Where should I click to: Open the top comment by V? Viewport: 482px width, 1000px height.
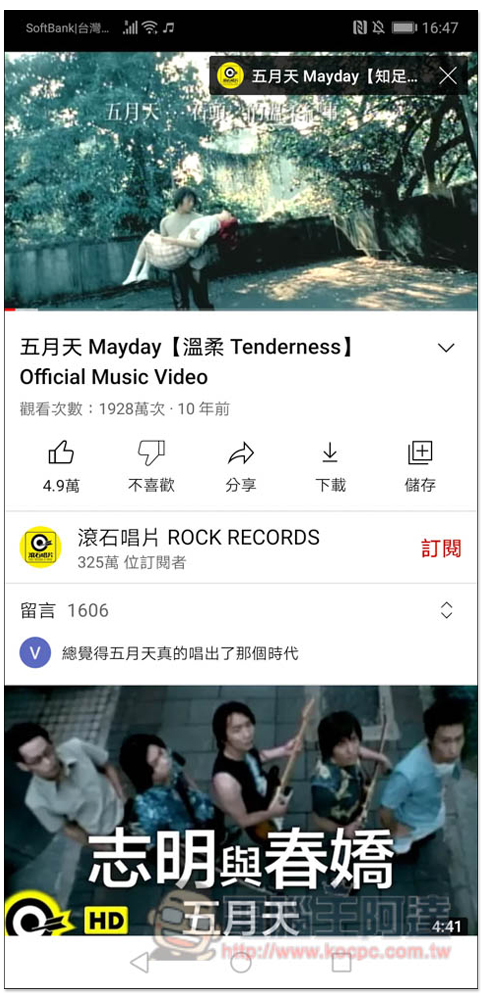coord(240,654)
